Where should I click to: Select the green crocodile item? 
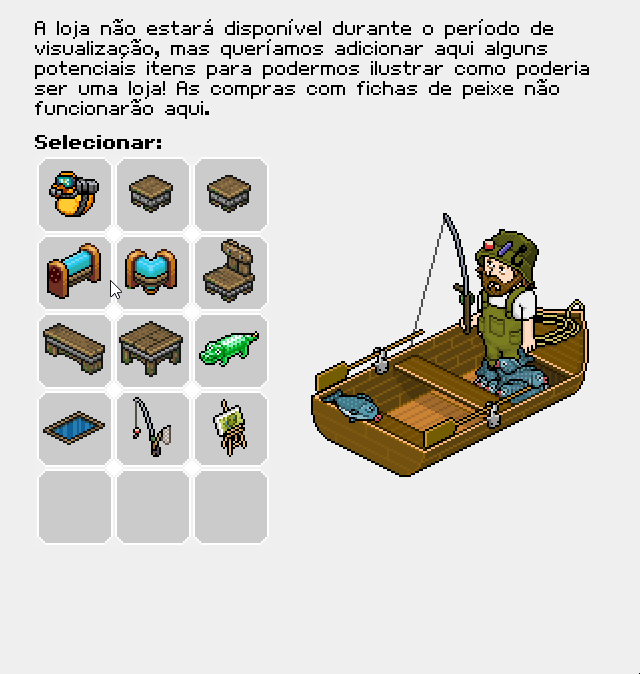pos(230,350)
